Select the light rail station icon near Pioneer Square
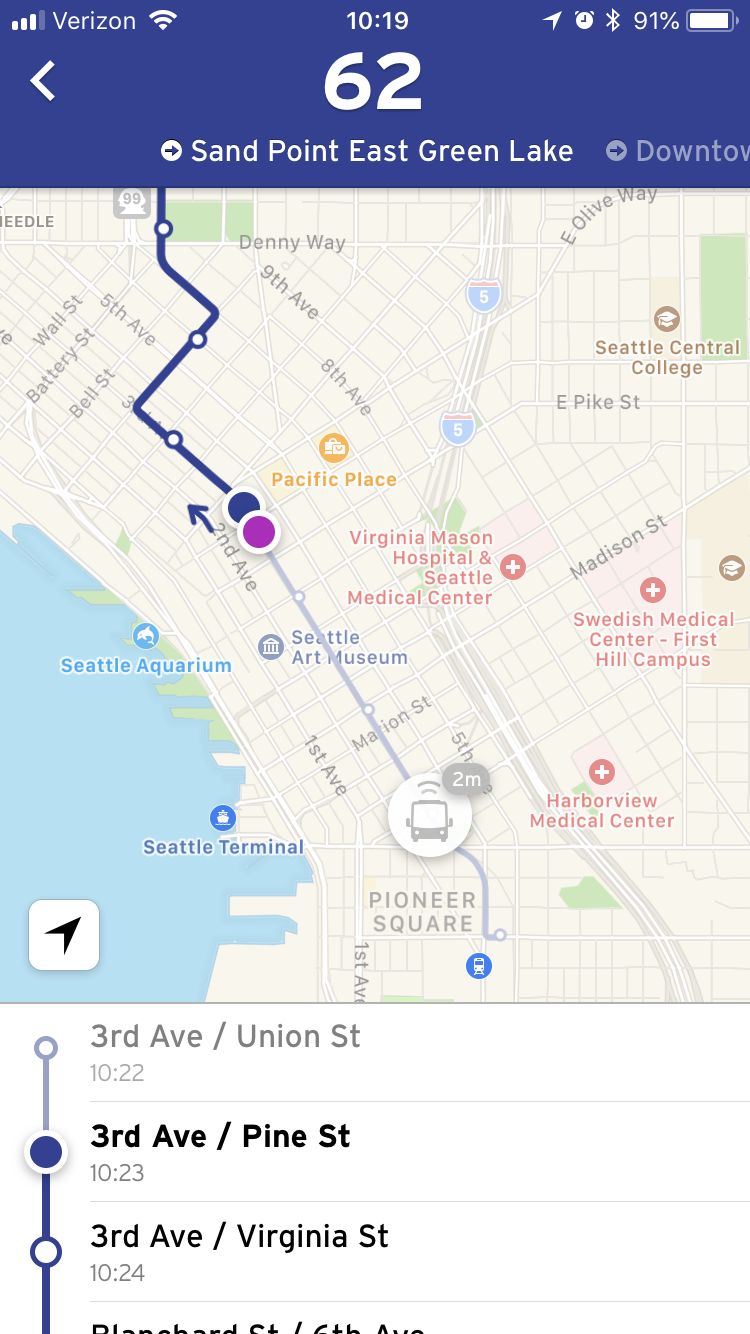The width and height of the screenshot is (750, 1334). click(x=478, y=966)
